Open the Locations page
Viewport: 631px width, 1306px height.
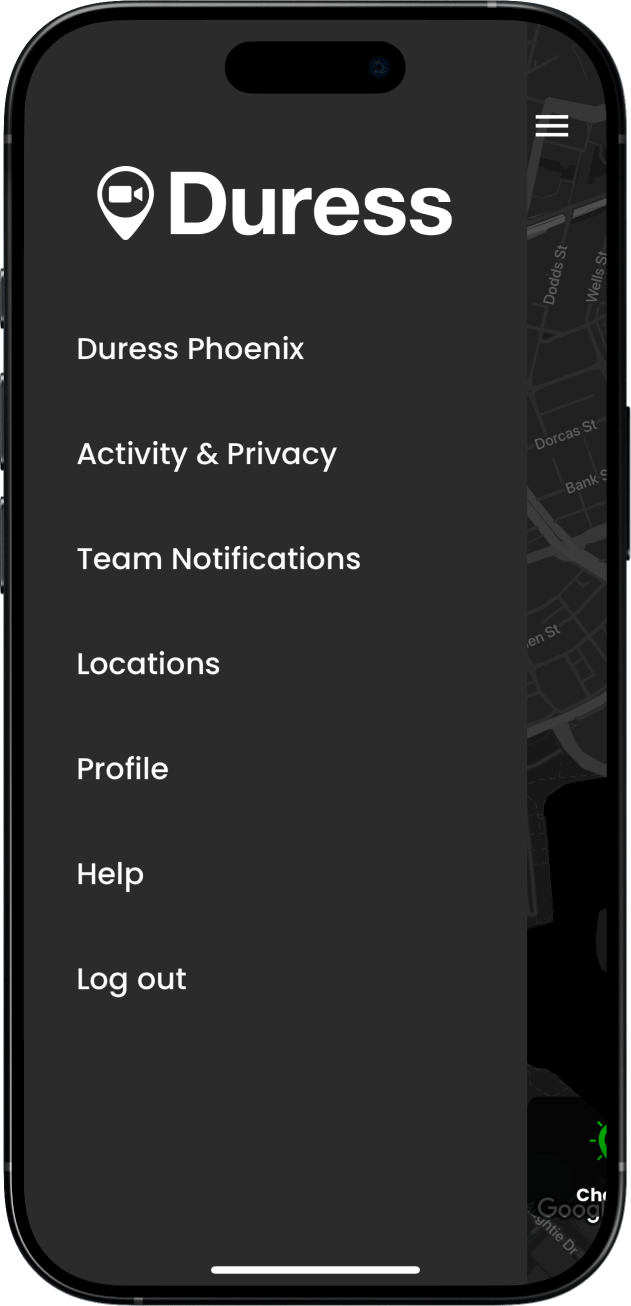coord(148,664)
